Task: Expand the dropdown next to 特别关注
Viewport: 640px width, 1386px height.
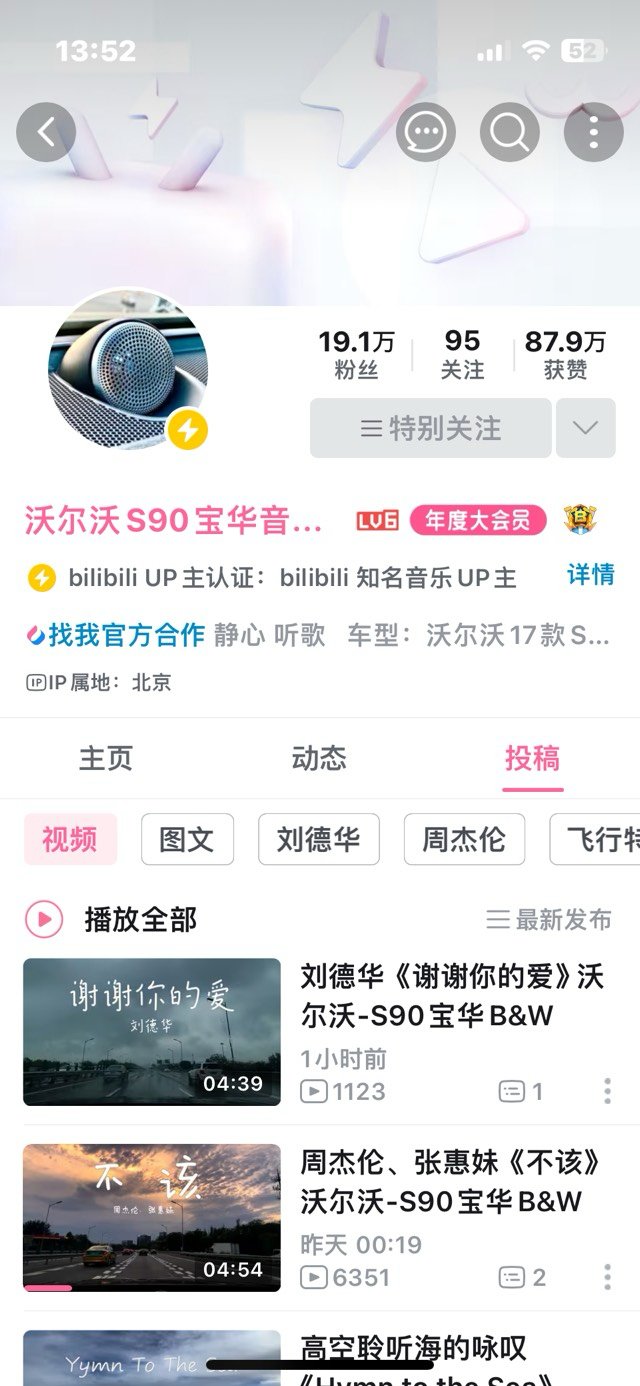Action: 586,428
